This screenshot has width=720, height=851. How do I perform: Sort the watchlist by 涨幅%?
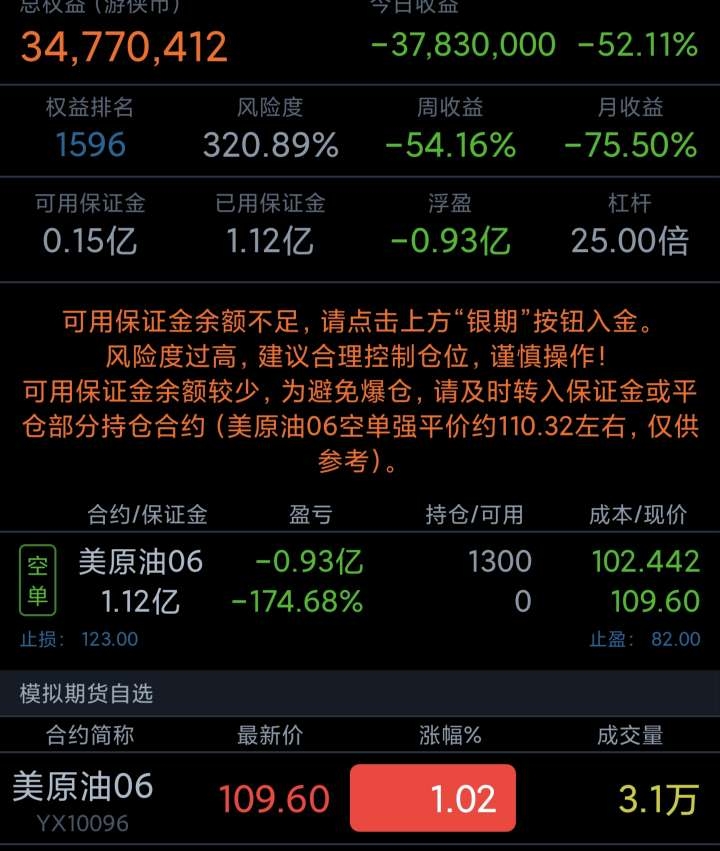point(450,735)
